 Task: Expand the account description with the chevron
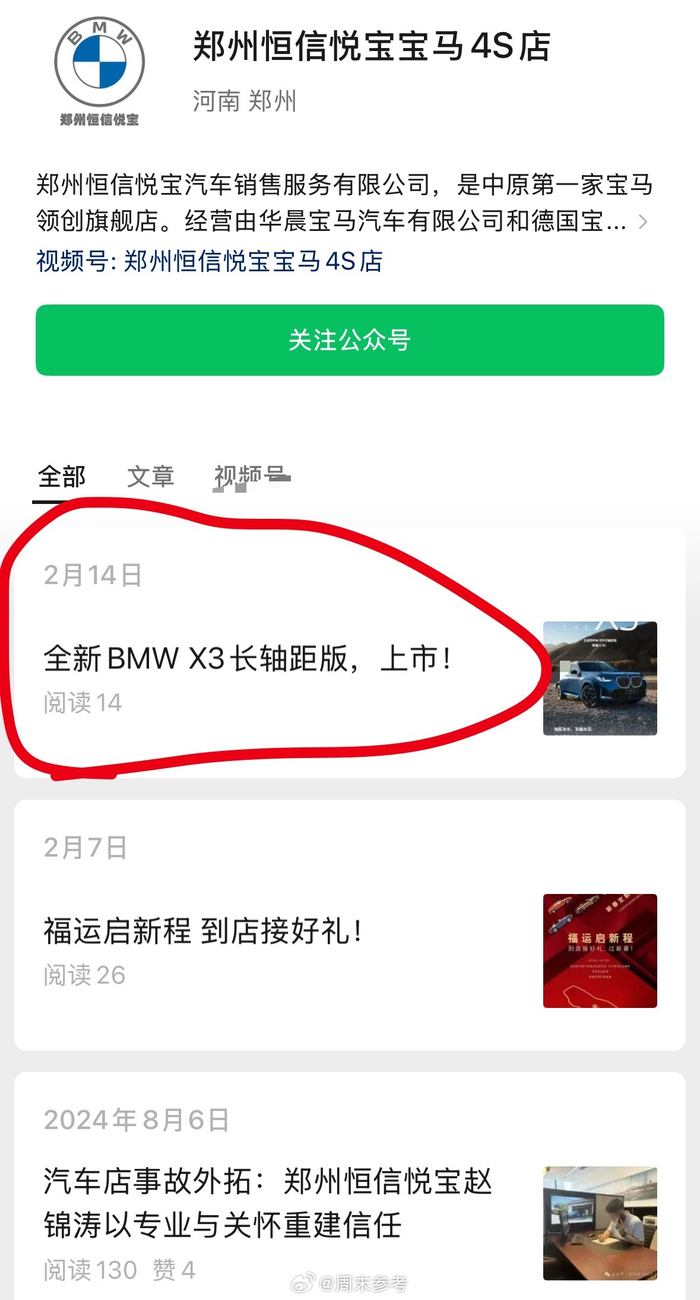643,222
